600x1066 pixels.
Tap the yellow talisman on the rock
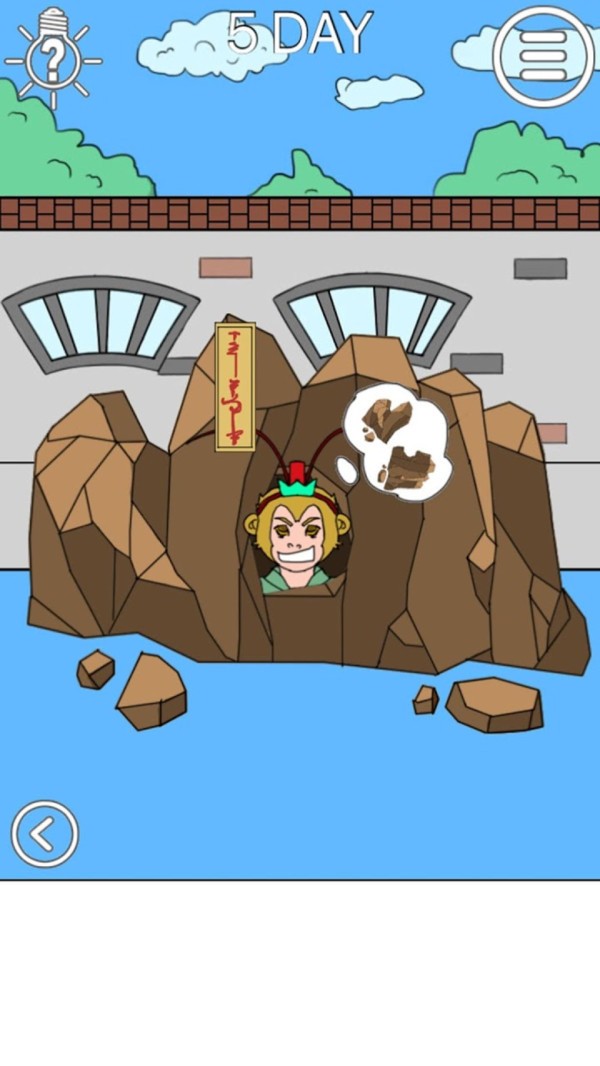tap(235, 387)
